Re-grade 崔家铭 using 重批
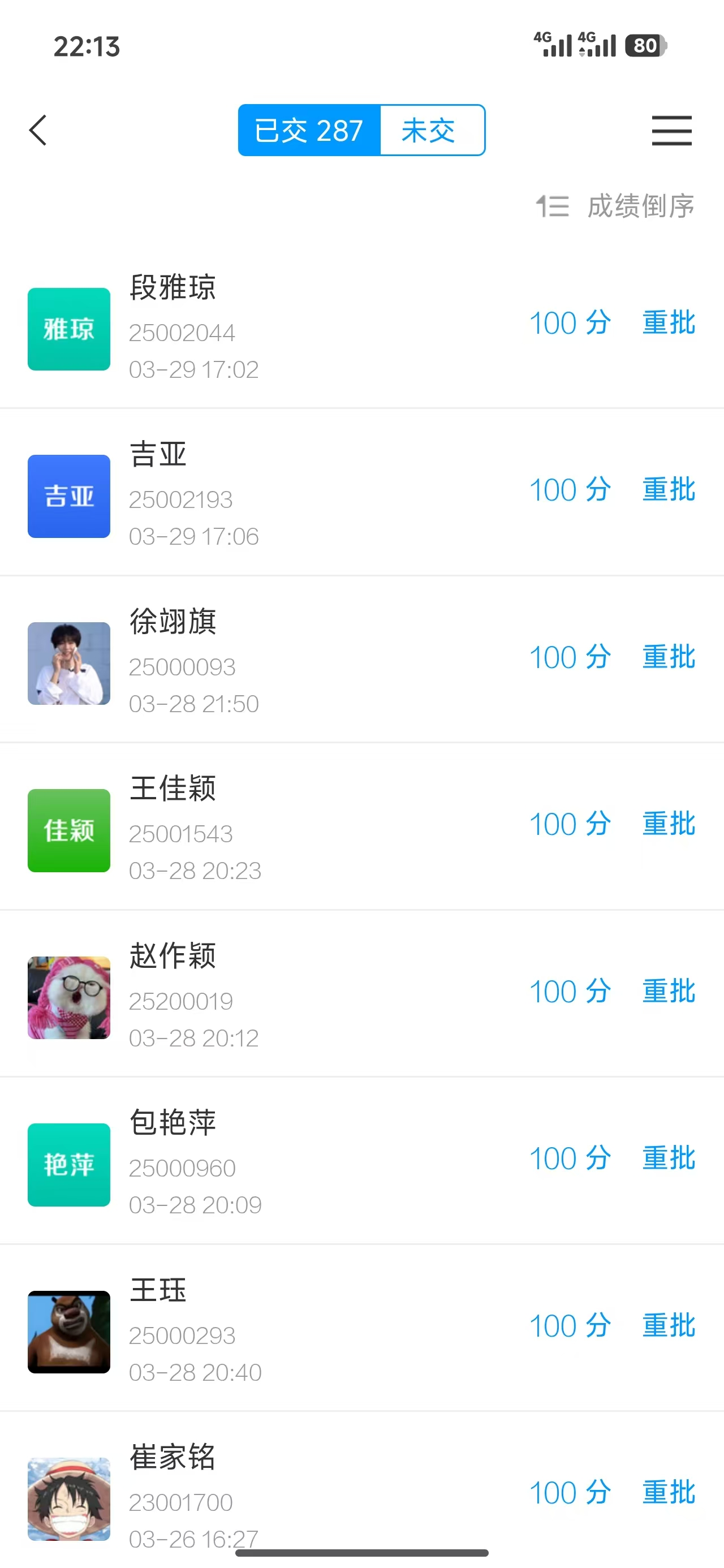Viewport: 724px width, 1568px height. [669, 1493]
